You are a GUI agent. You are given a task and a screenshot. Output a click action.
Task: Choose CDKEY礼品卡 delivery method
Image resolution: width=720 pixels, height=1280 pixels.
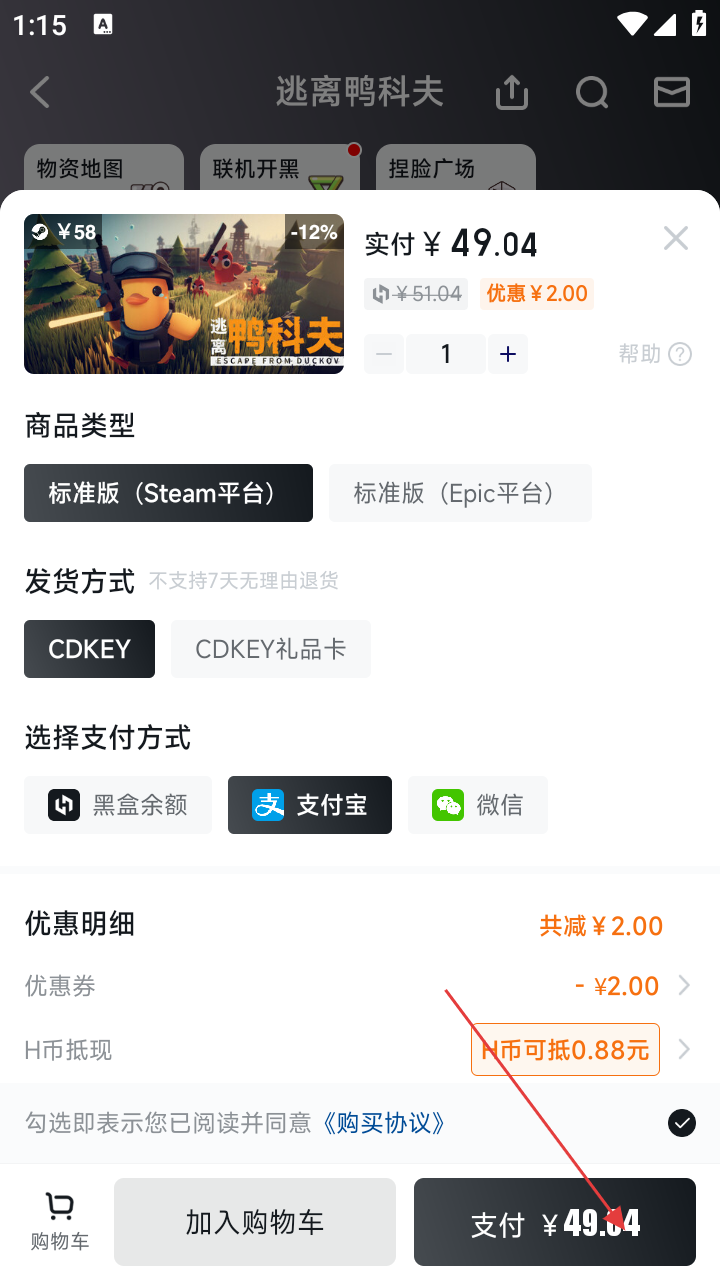click(x=271, y=649)
